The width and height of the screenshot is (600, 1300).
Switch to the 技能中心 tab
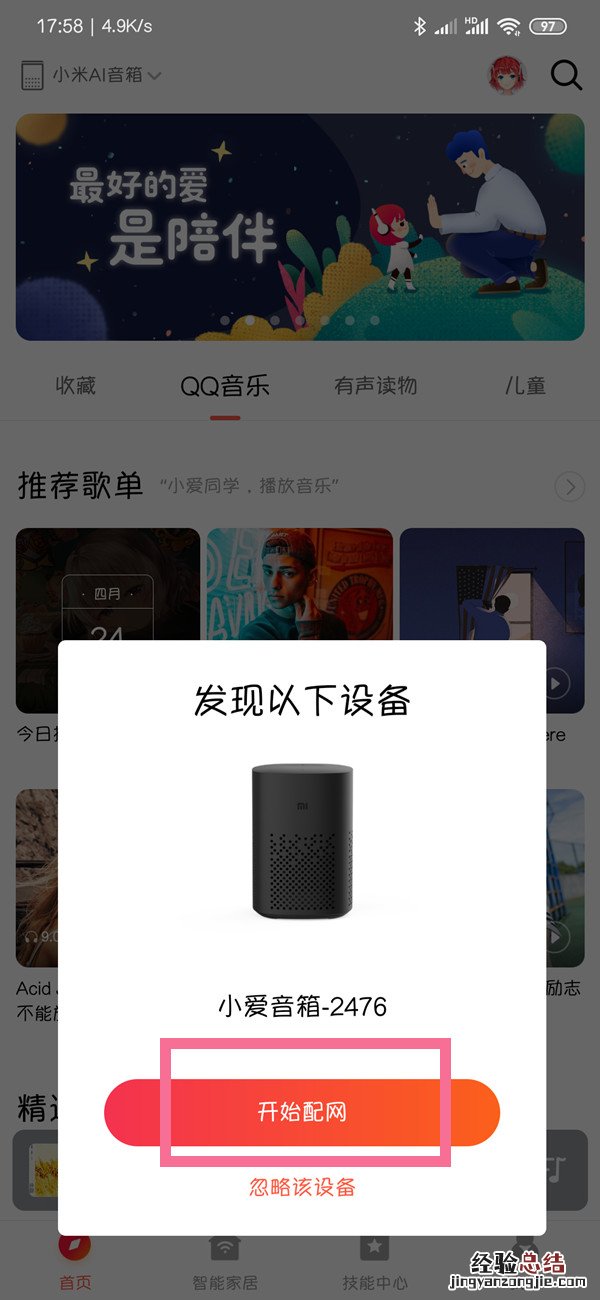click(375, 1262)
